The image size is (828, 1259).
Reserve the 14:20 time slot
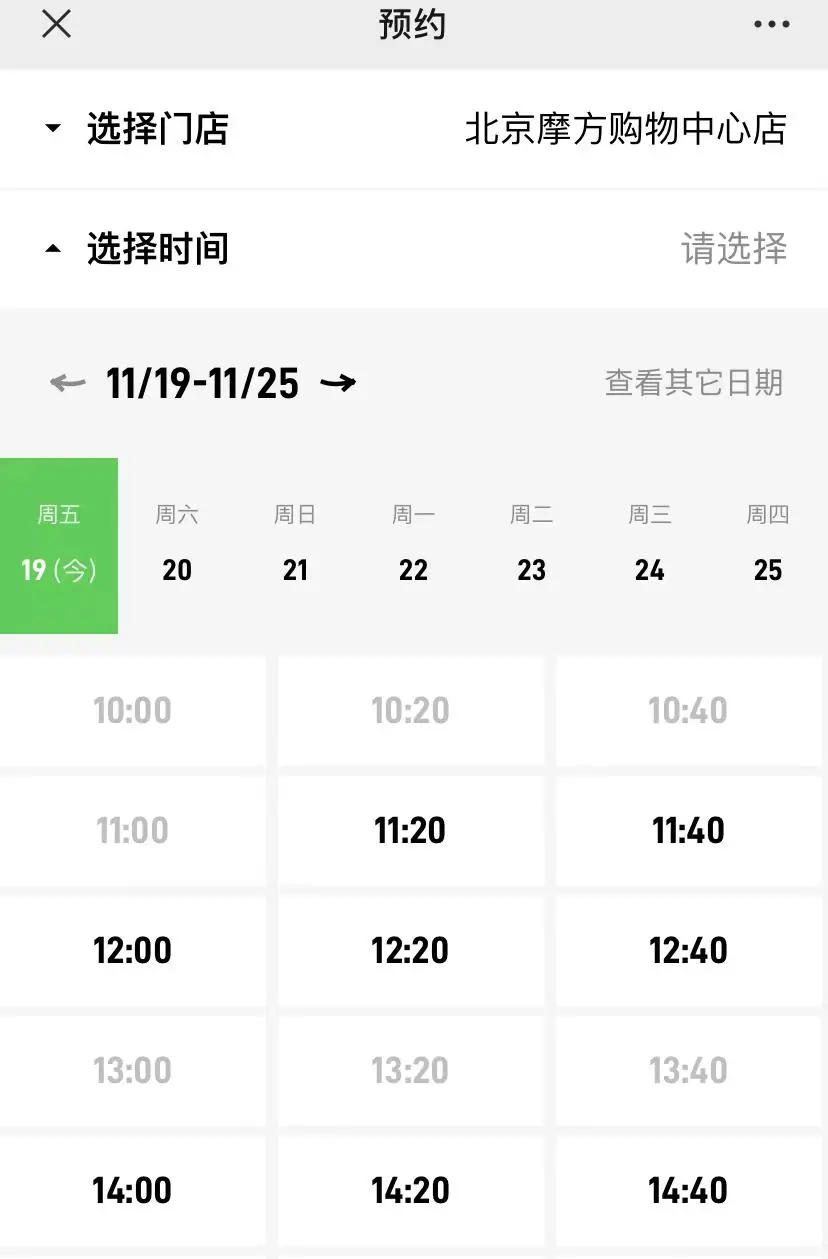point(410,1191)
